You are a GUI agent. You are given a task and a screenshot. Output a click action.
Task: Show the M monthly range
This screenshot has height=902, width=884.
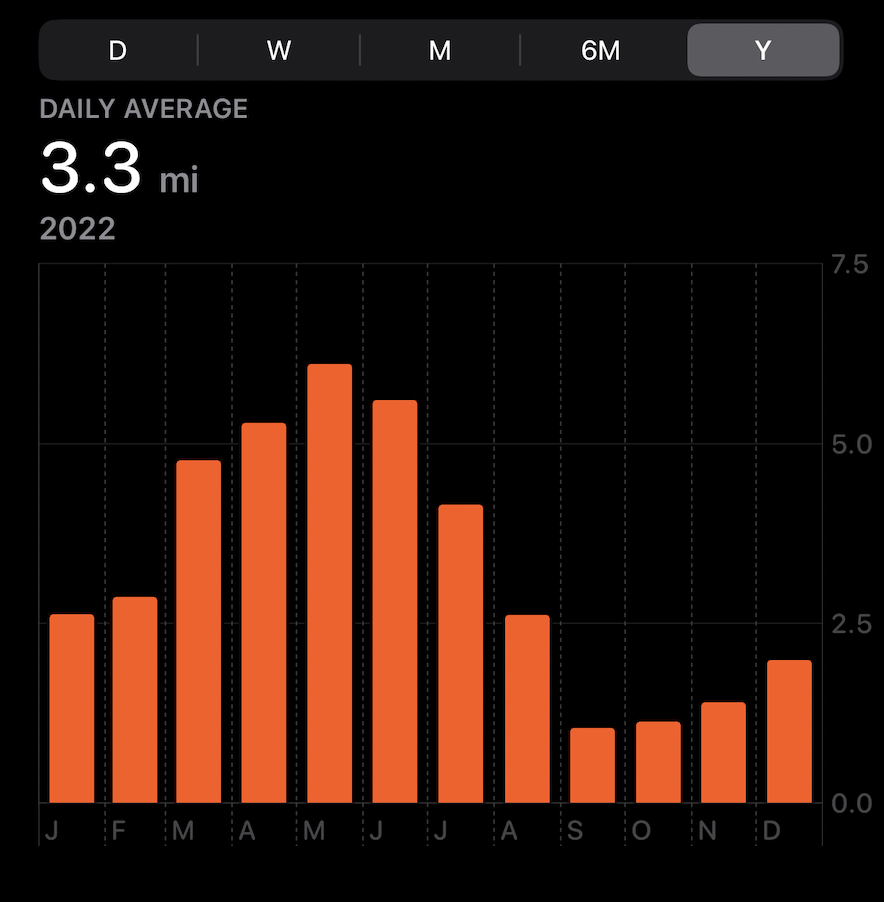click(x=440, y=50)
